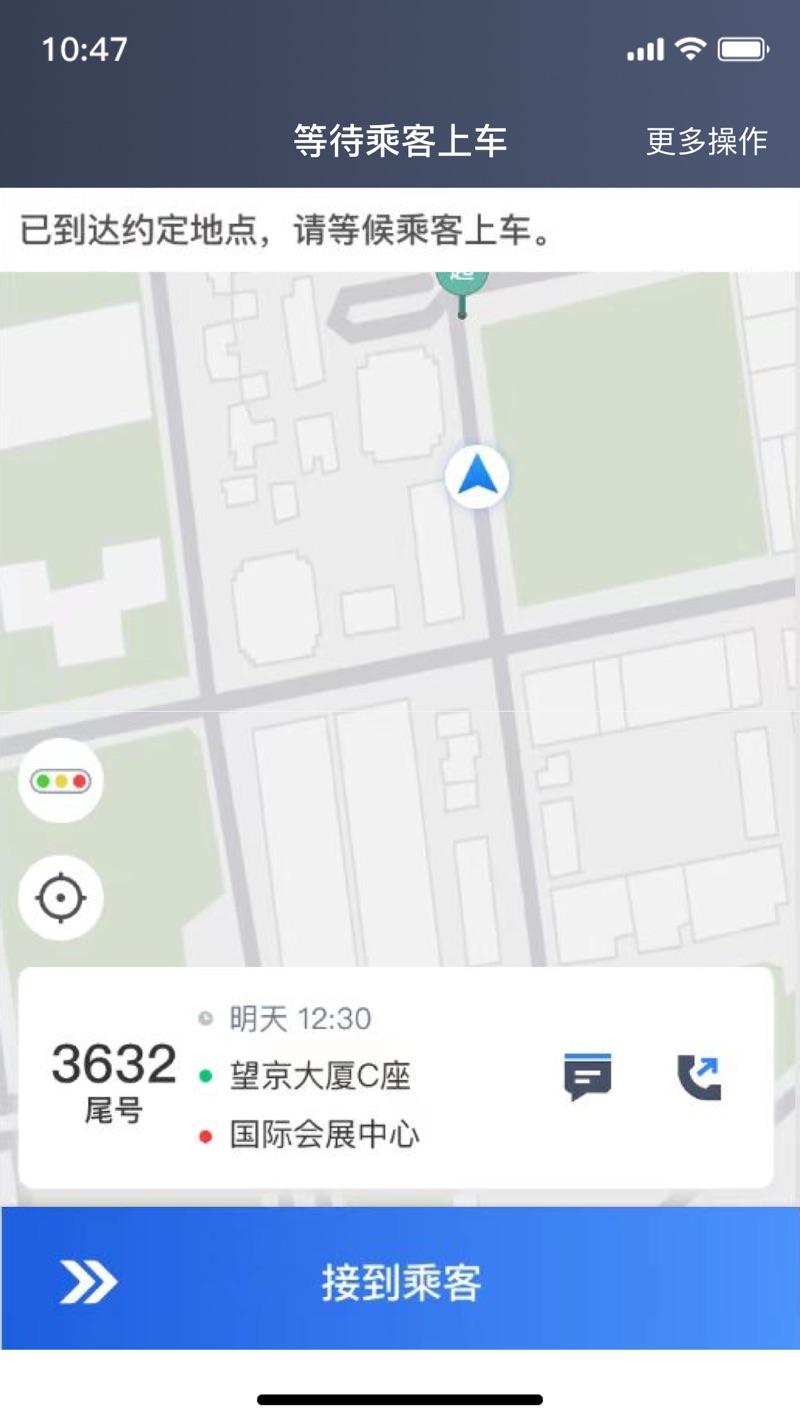The image size is (800, 1422).
Task: Tap the GPS locate icon to recenter map
Action: pos(62,897)
